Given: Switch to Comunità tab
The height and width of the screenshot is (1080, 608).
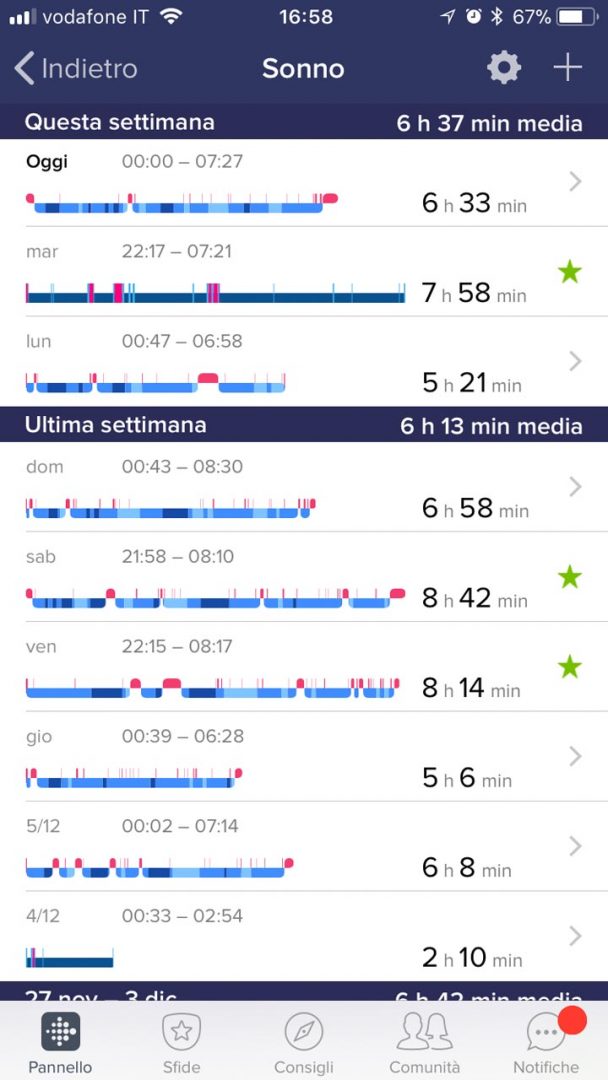Looking at the screenshot, I should [x=425, y=1042].
